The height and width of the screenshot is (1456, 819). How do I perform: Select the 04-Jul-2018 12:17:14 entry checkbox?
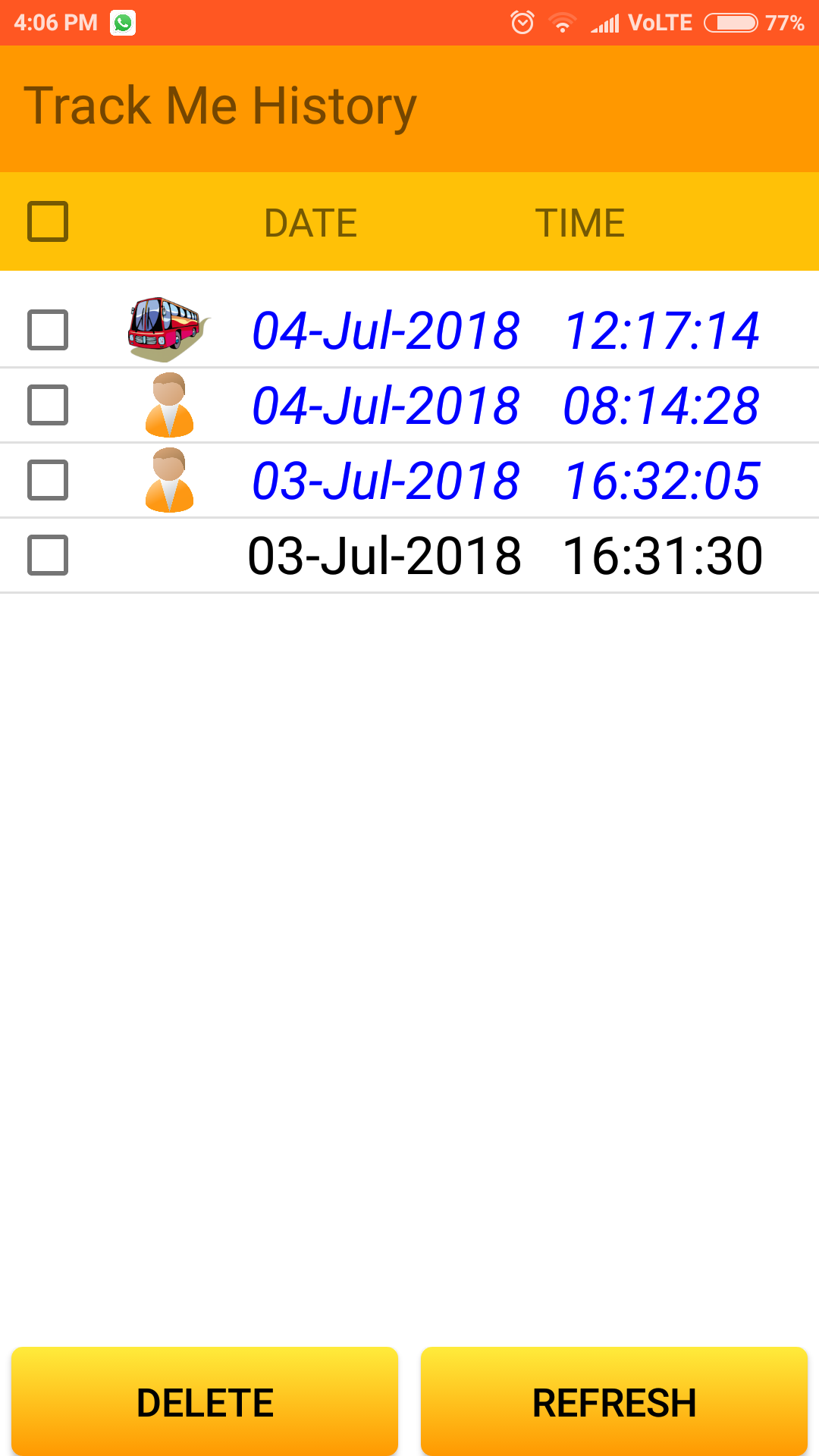[x=48, y=330]
